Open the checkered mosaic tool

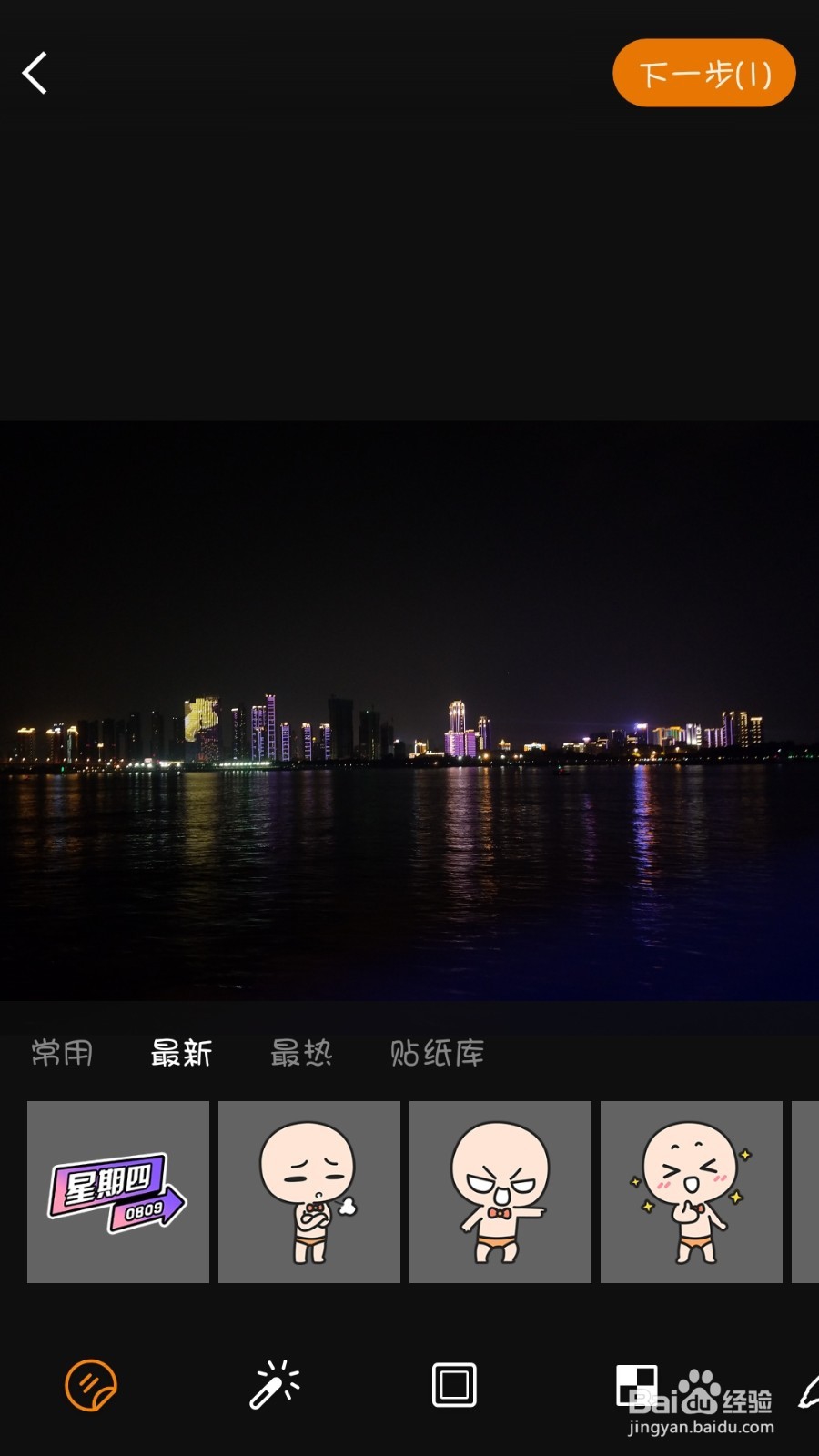tap(636, 1385)
